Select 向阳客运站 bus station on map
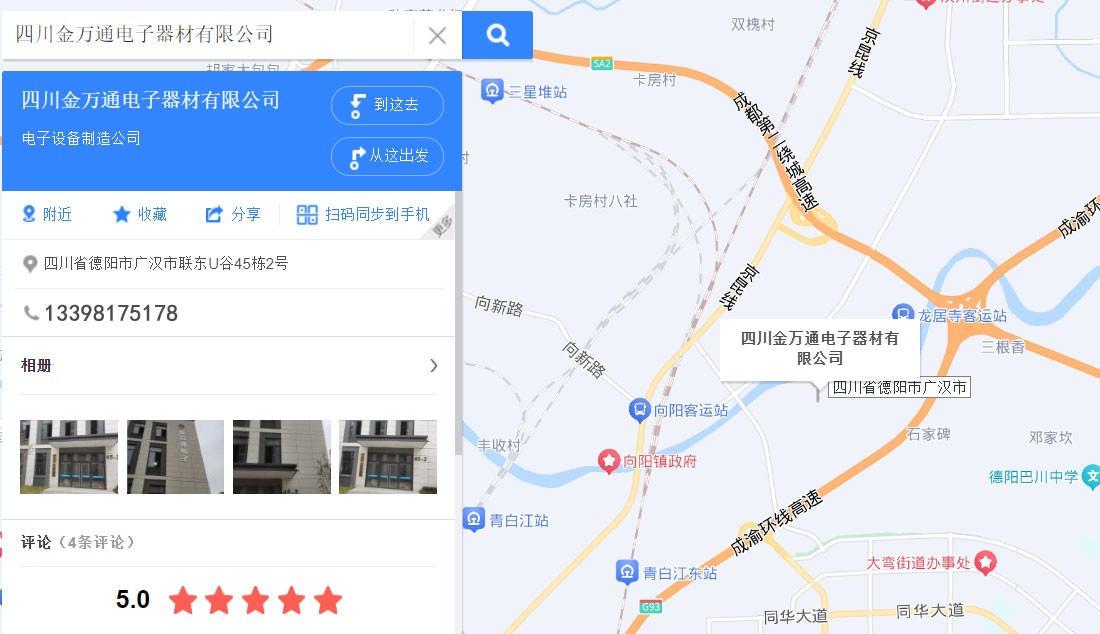 (x=640, y=409)
